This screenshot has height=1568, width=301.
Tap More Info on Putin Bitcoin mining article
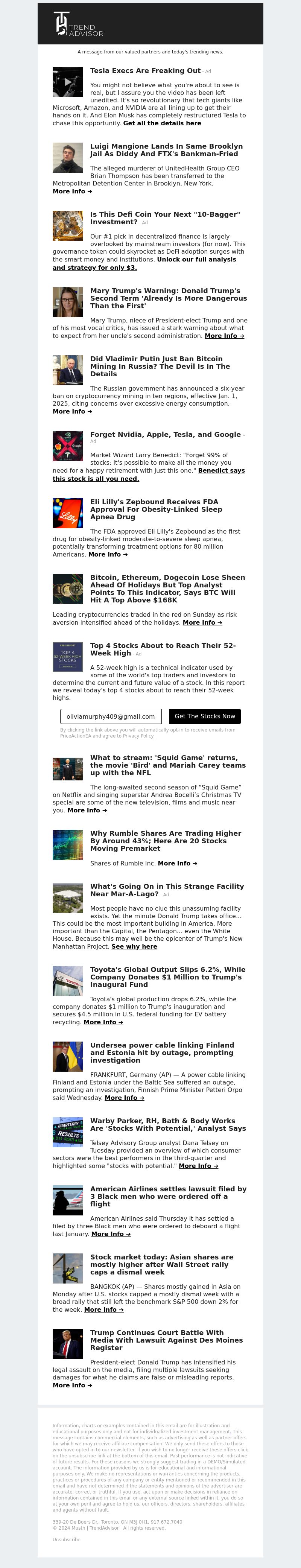72,412
